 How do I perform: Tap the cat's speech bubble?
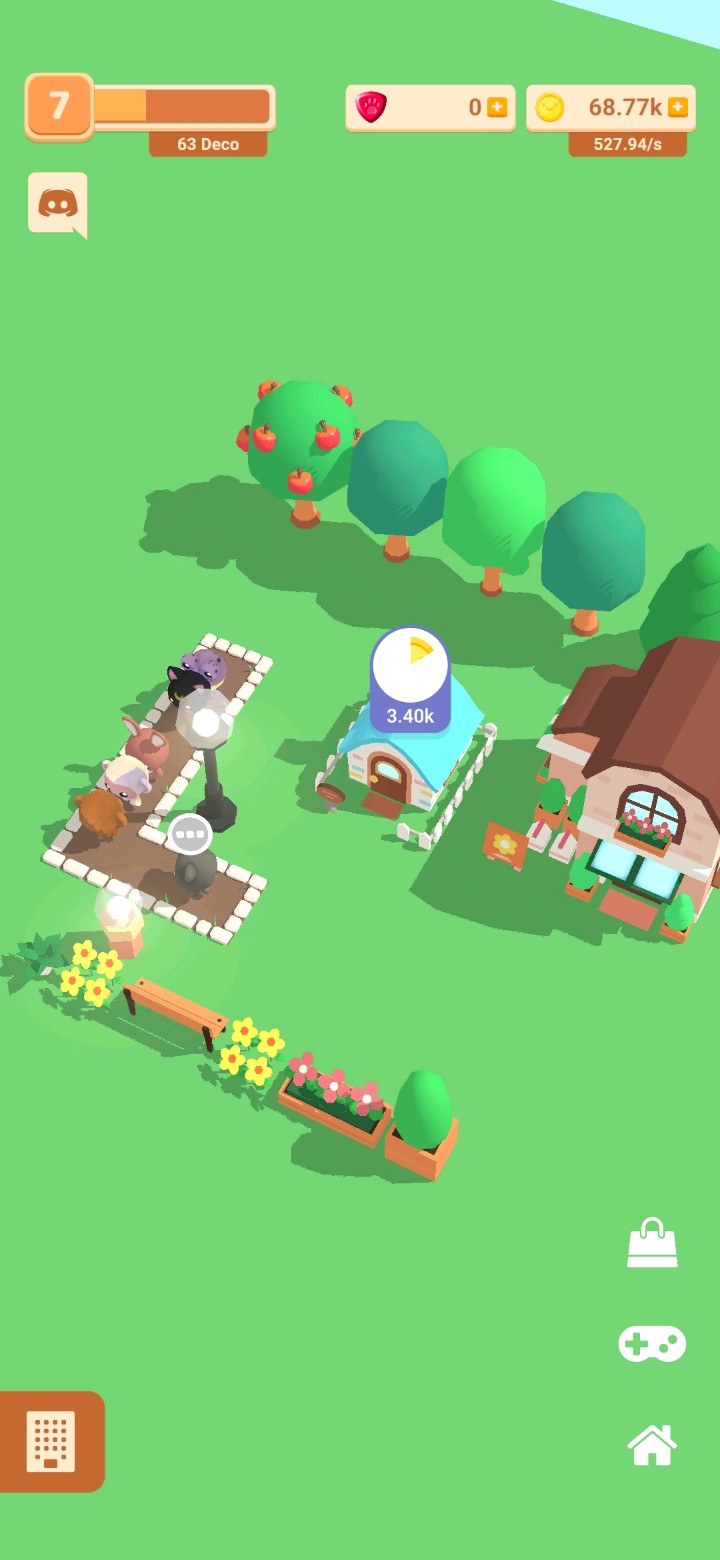pyautogui.click(x=189, y=833)
